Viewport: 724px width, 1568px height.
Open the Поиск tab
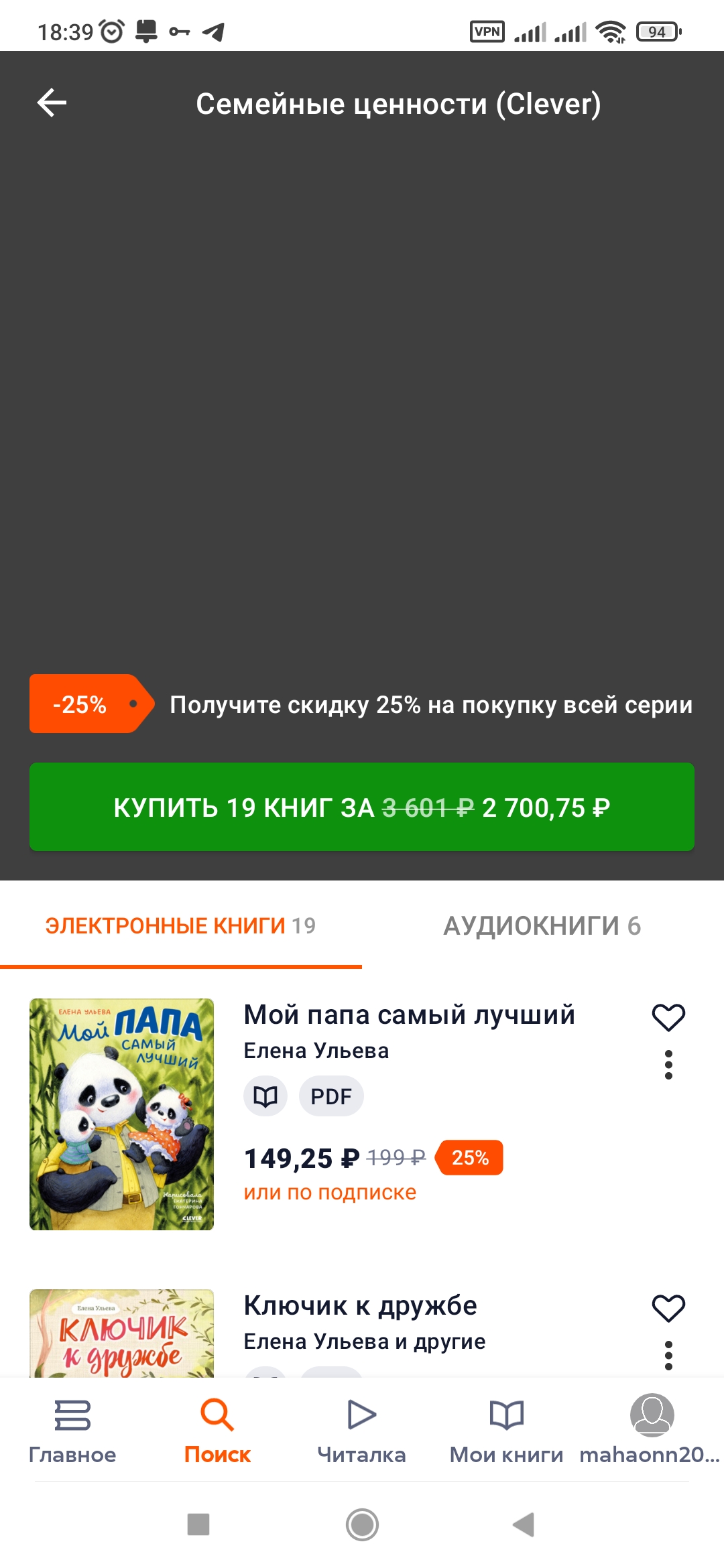pyautogui.click(x=217, y=1429)
